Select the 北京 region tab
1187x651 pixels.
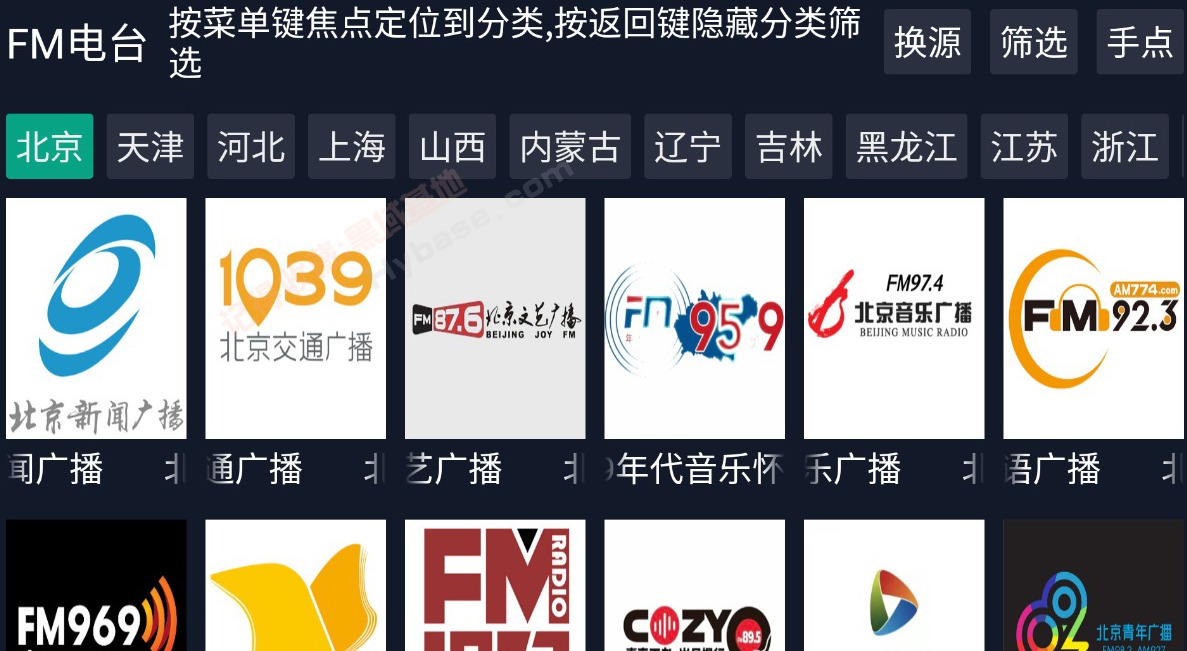coord(50,147)
